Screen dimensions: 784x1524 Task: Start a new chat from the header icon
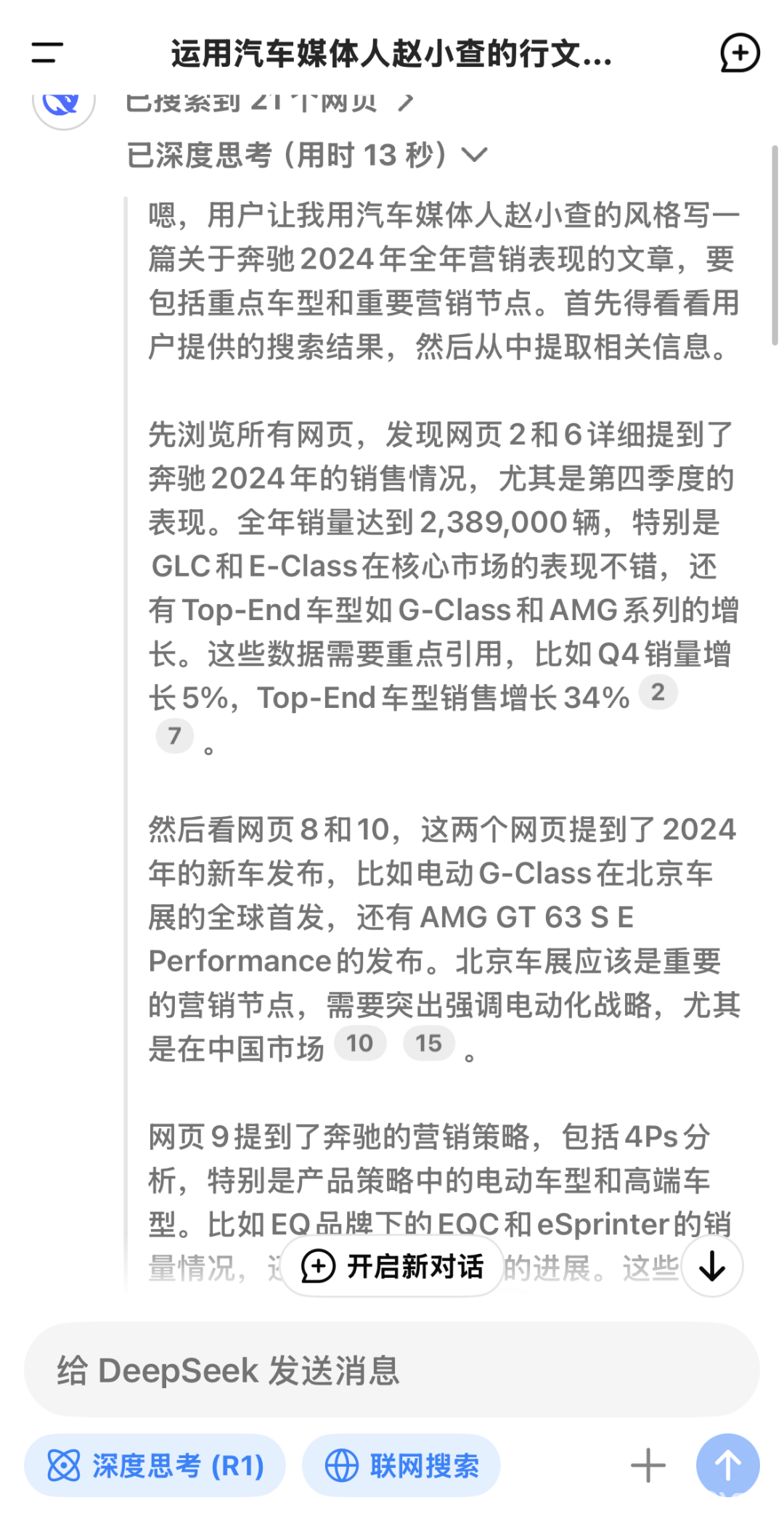pyautogui.click(x=740, y=53)
